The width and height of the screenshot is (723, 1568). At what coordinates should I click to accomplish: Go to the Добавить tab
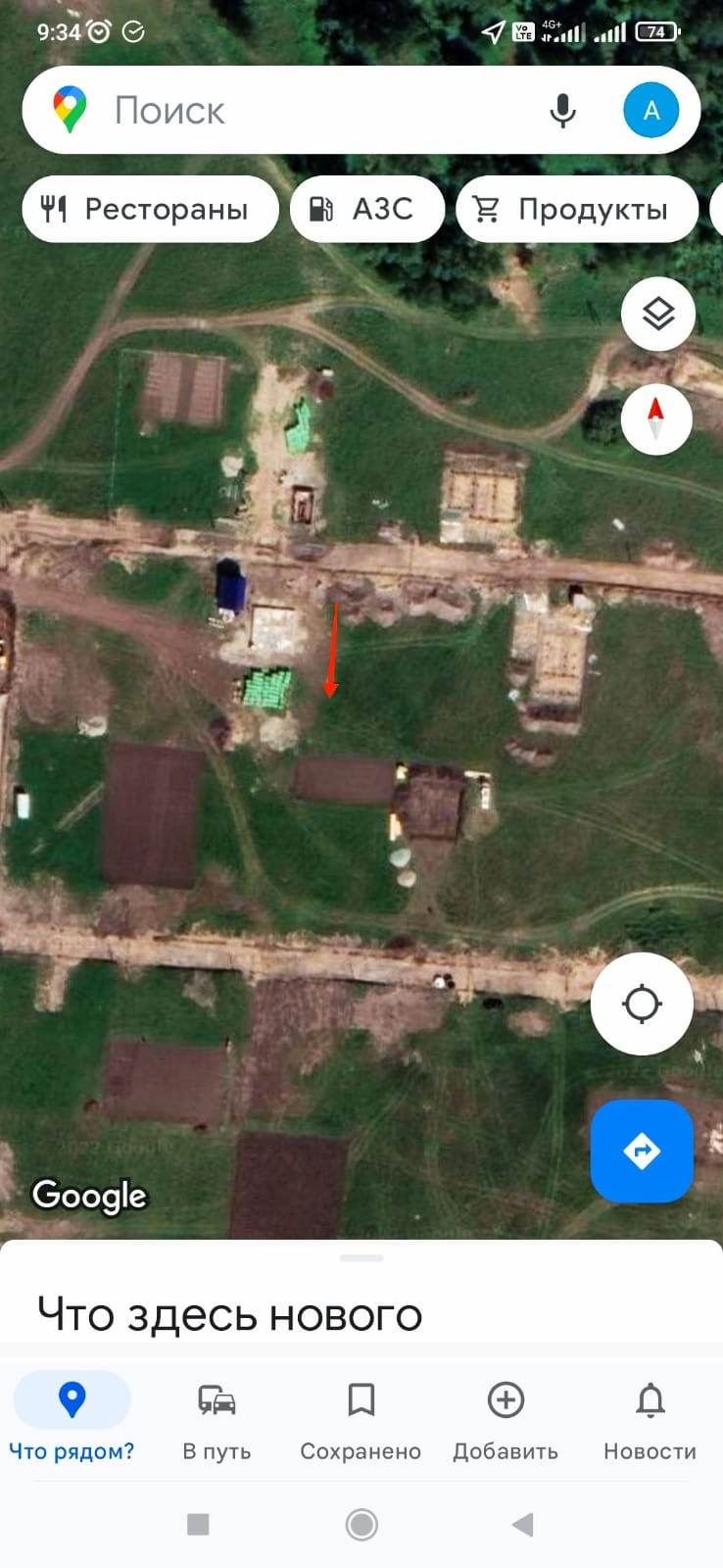point(506,1418)
